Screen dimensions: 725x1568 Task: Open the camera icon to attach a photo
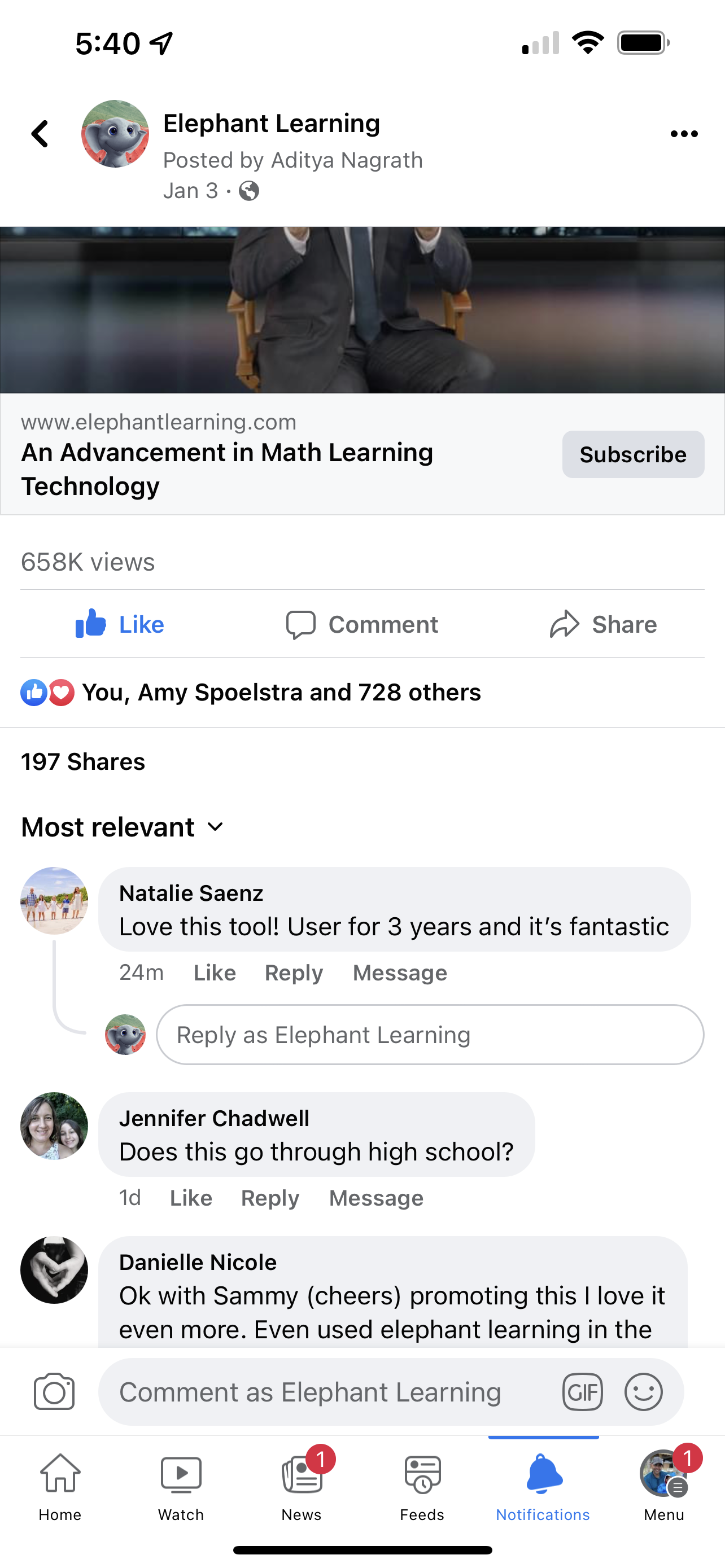[54, 1392]
